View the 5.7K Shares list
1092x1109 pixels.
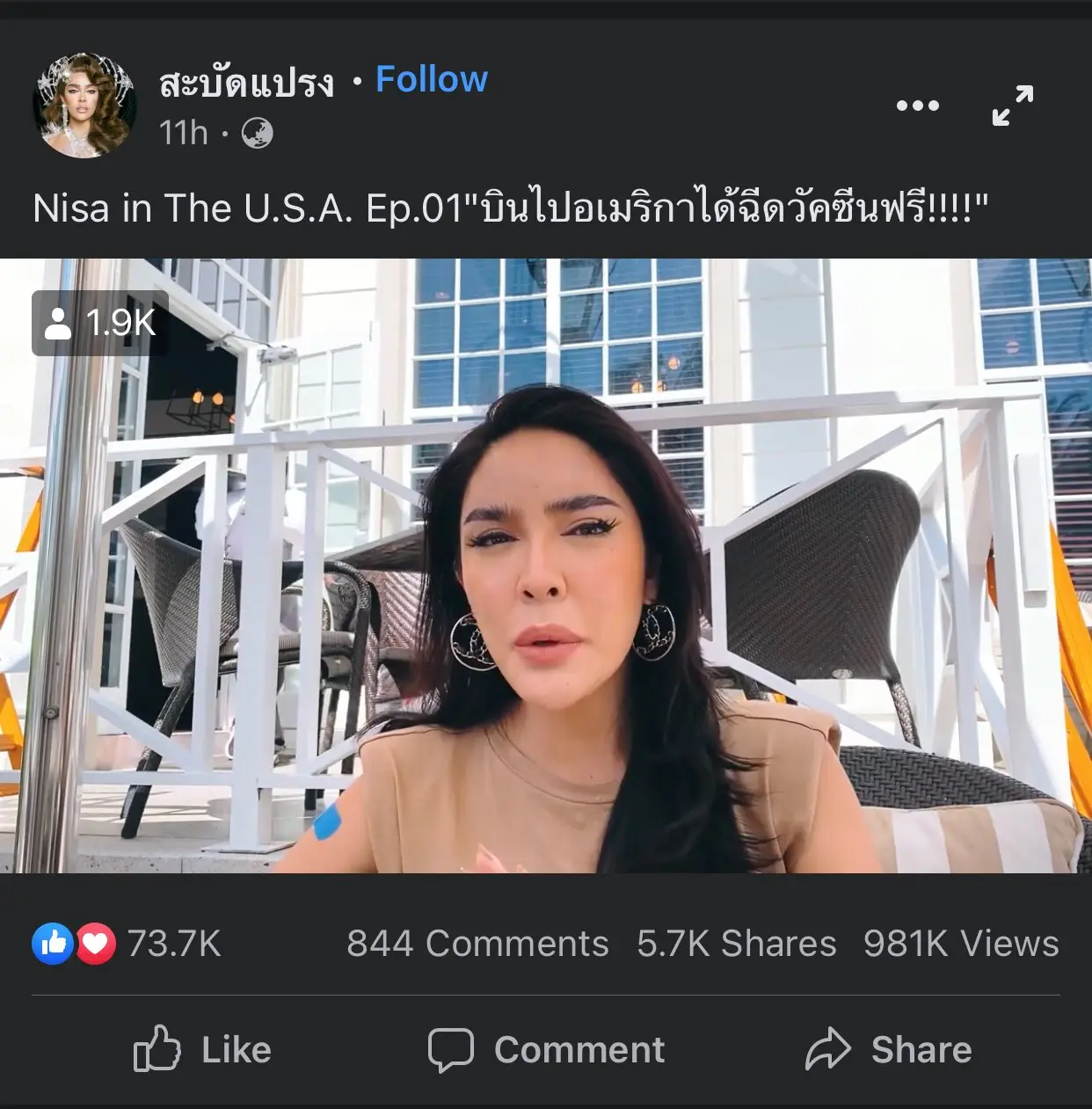tap(736, 944)
